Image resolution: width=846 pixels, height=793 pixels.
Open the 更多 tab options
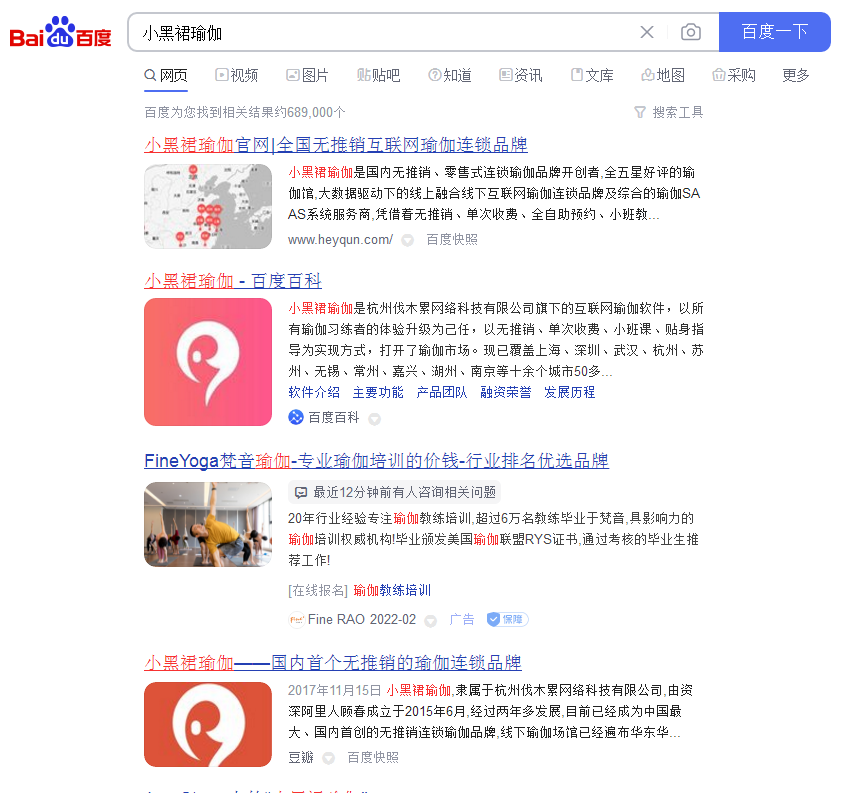[796, 75]
